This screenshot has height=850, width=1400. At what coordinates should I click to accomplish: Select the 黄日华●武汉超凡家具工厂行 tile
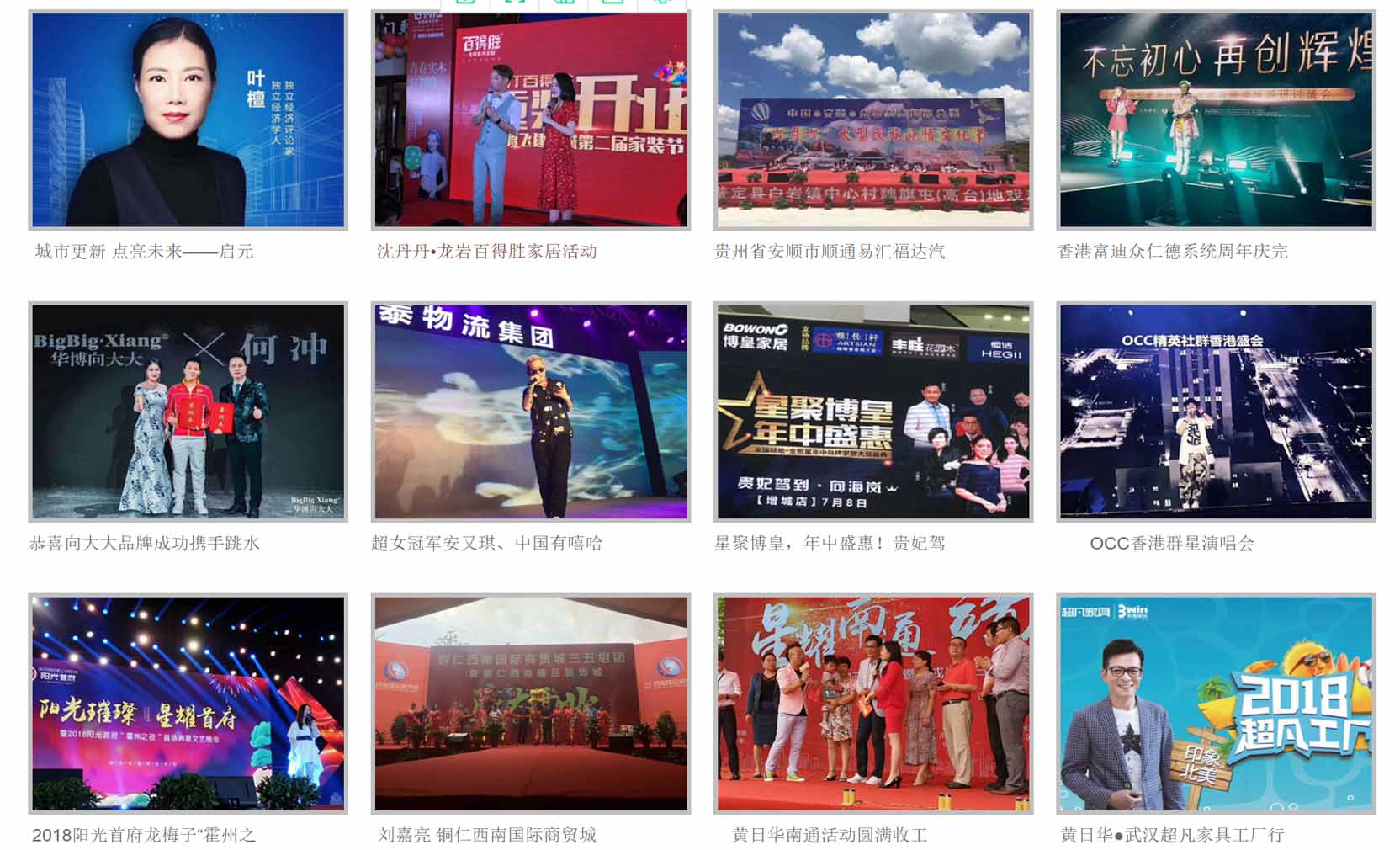pos(1216,704)
